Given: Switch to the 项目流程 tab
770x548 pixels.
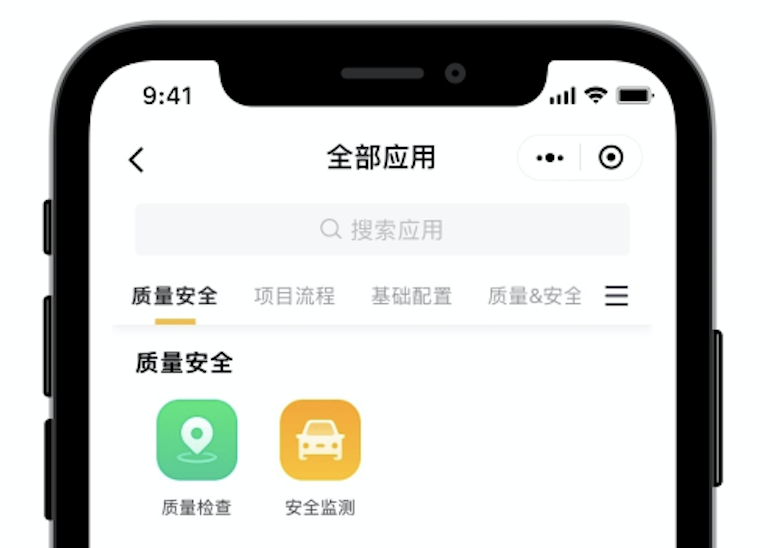Looking at the screenshot, I should [x=294, y=296].
